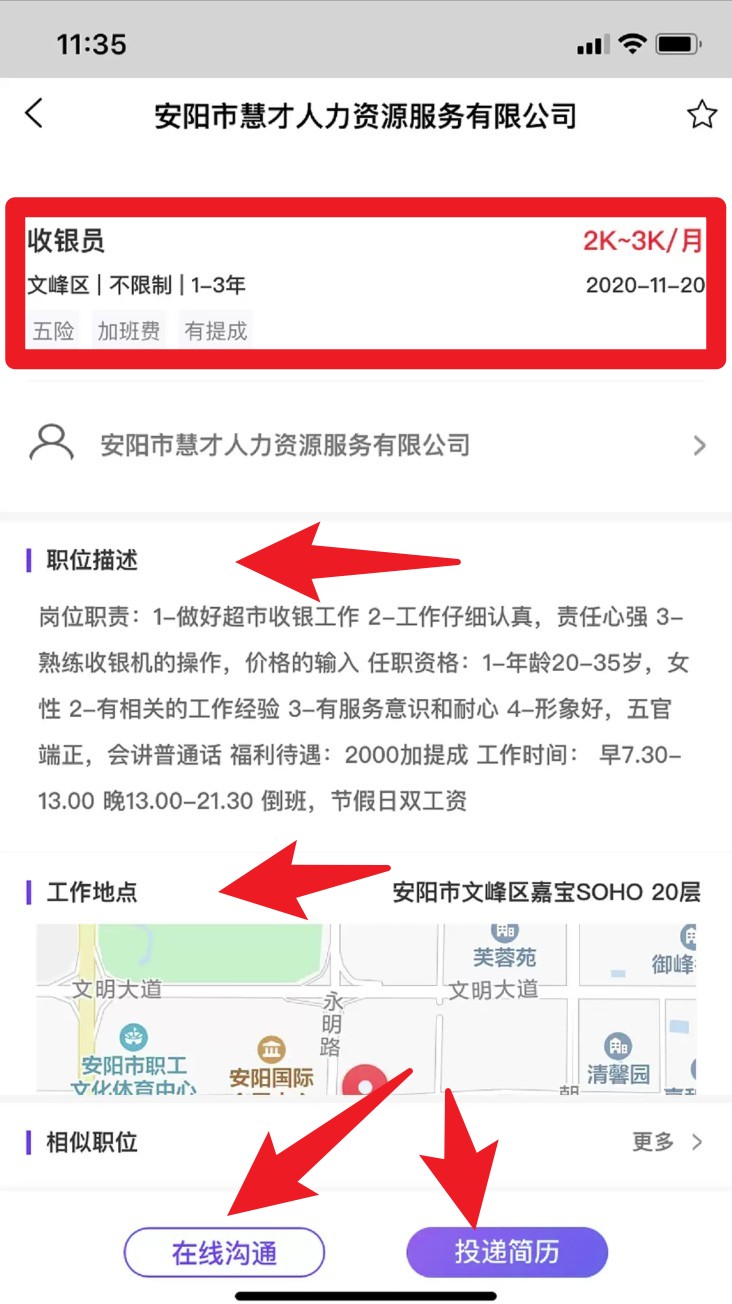Favorite this job with the star icon

[701, 115]
